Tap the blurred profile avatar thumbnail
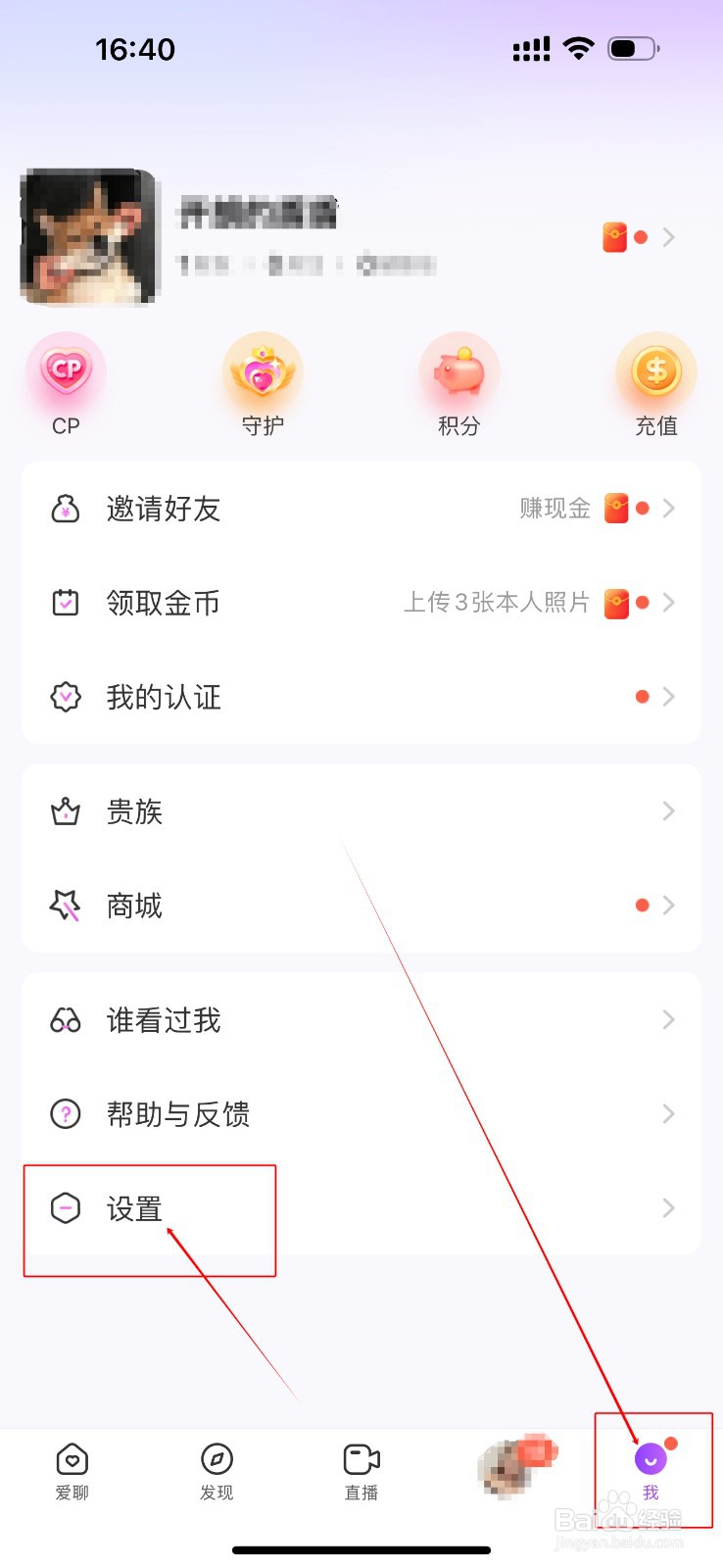The width and height of the screenshot is (723, 1568). (x=86, y=235)
